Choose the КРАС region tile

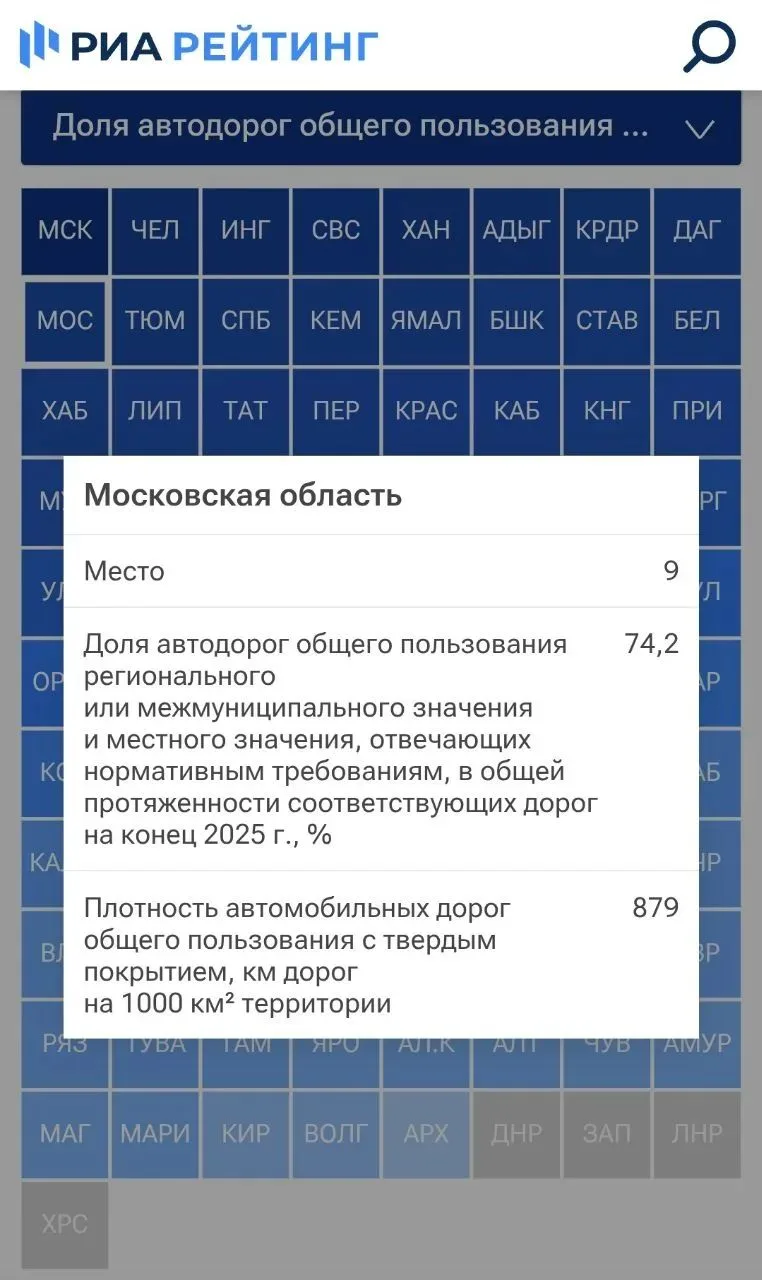click(x=426, y=411)
